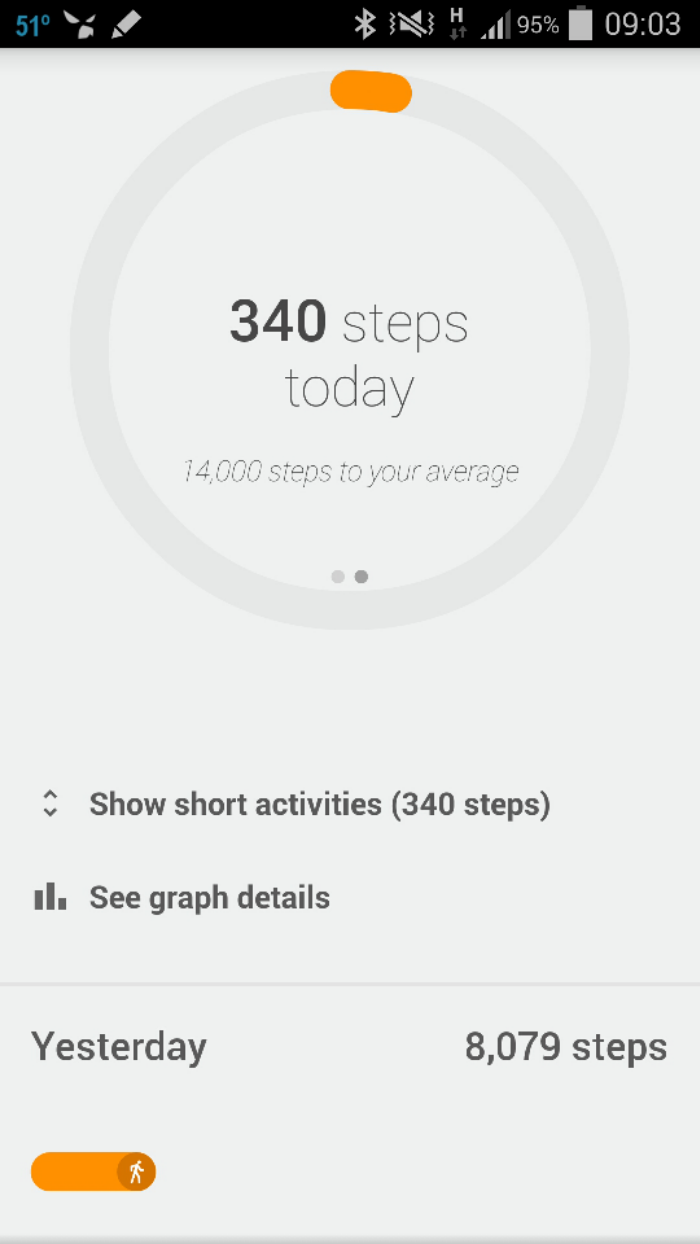700x1244 pixels.
Task: Open Yesterday's 8,079 steps summary
Action: (x=350, y=1047)
